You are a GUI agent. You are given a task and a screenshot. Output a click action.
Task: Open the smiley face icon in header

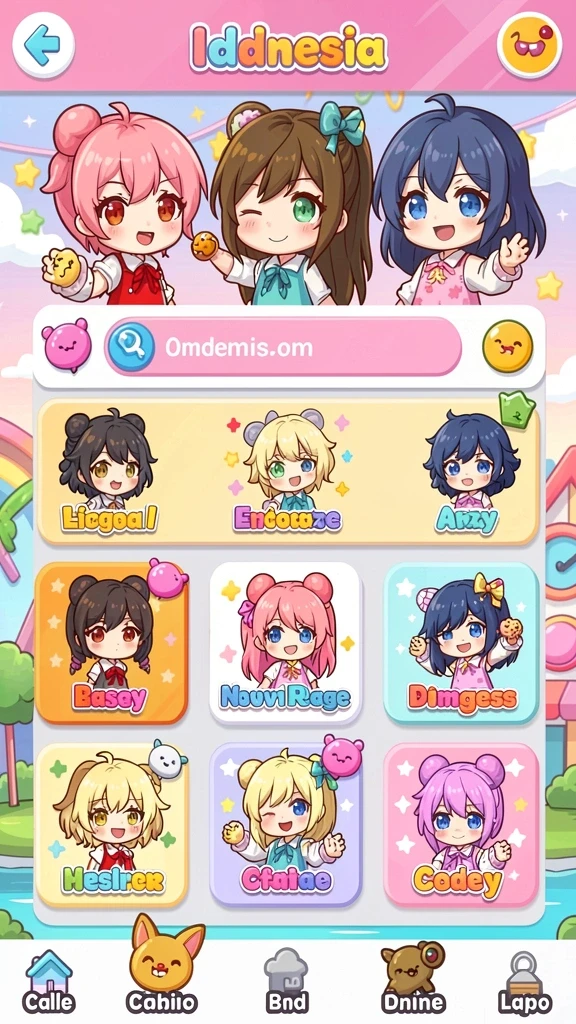529,45
